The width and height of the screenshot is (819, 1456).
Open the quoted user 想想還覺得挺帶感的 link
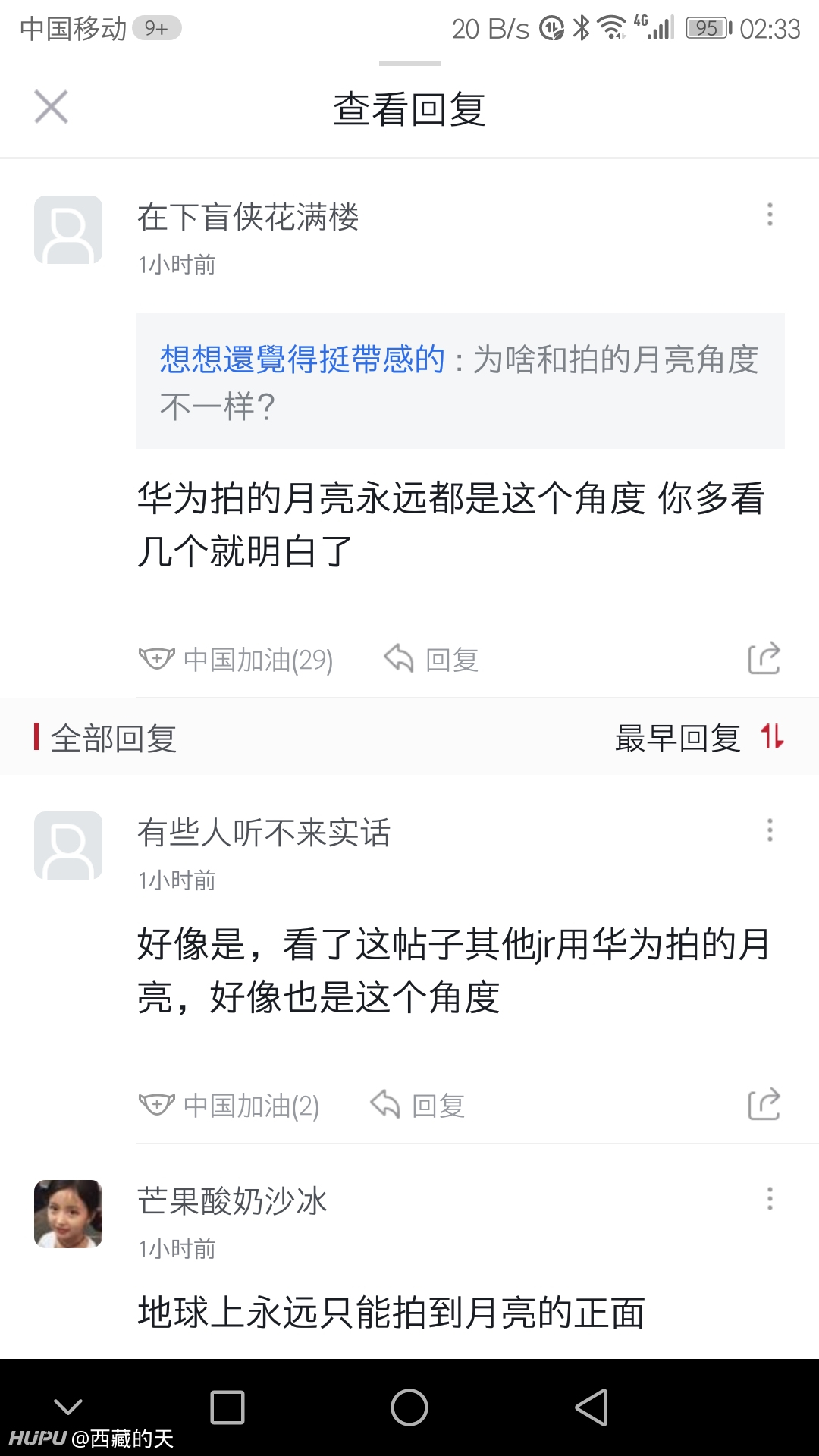click(302, 359)
